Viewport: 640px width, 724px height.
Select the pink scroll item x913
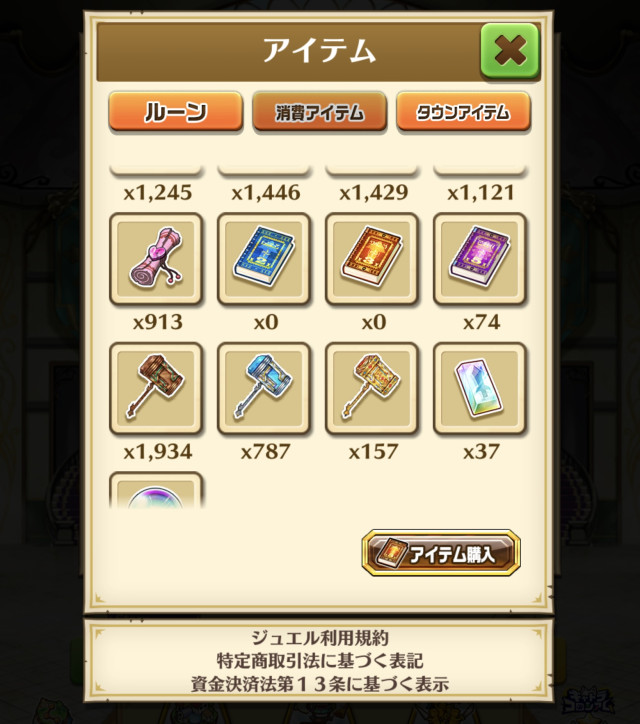coord(155,259)
